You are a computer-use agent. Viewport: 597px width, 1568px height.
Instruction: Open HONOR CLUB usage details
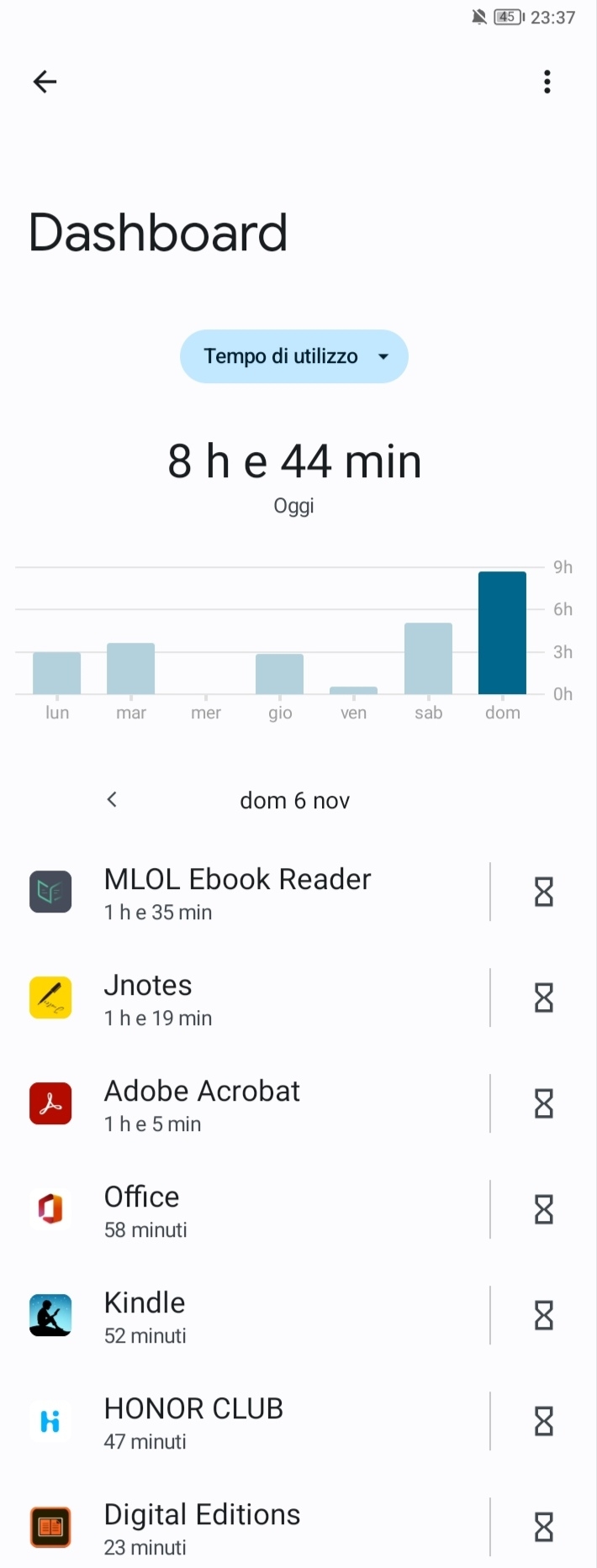(237, 1422)
